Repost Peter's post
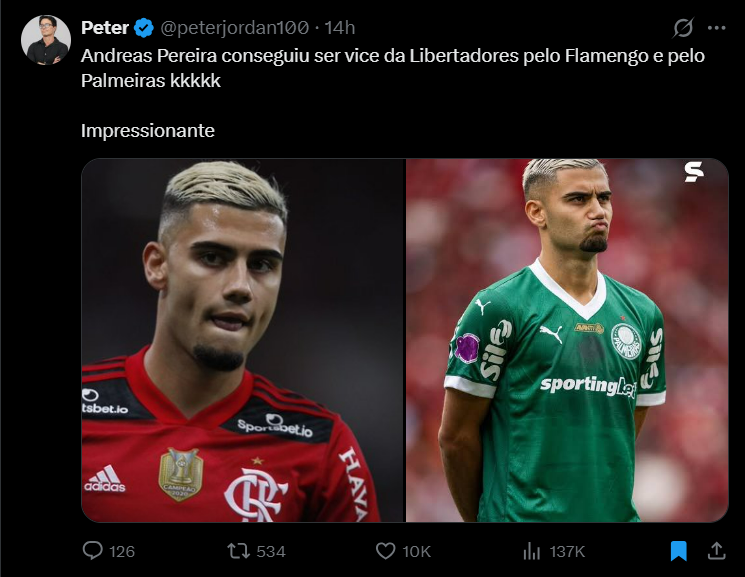This screenshot has width=745, height=577. [238, 551]
